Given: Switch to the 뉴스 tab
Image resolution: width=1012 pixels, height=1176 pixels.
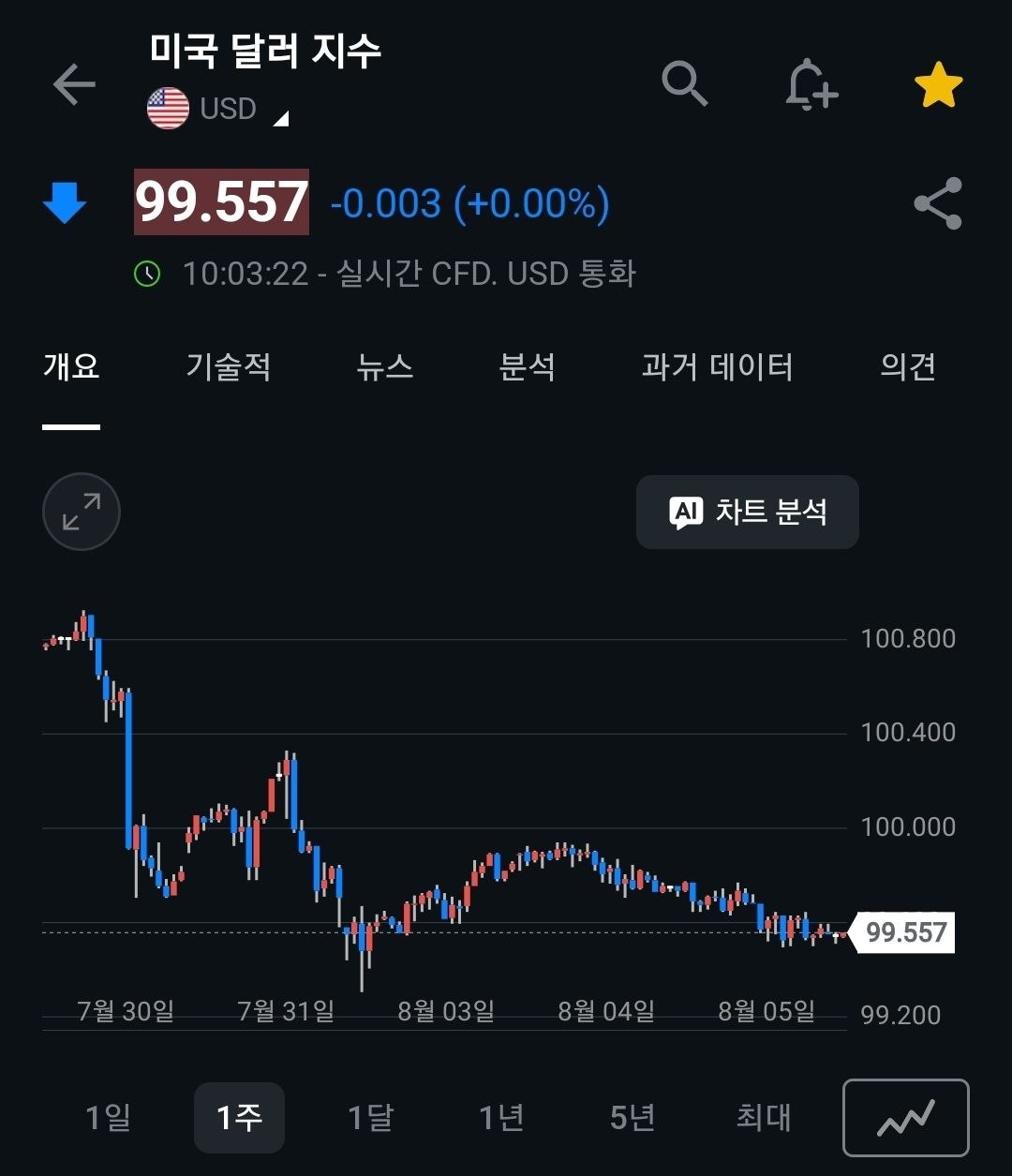Looking at the screenshot, I should tap(385, 366).
